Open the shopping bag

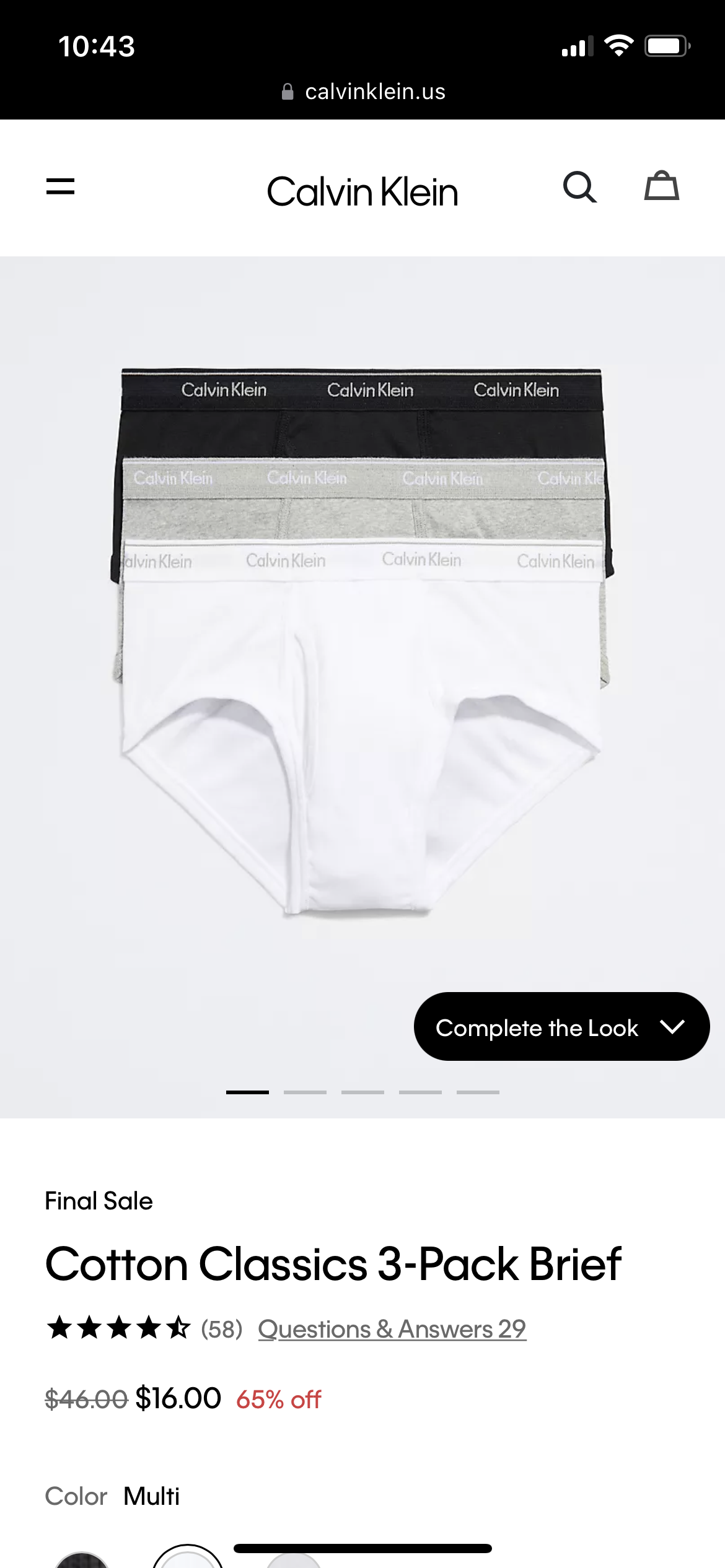click(661, 186)
